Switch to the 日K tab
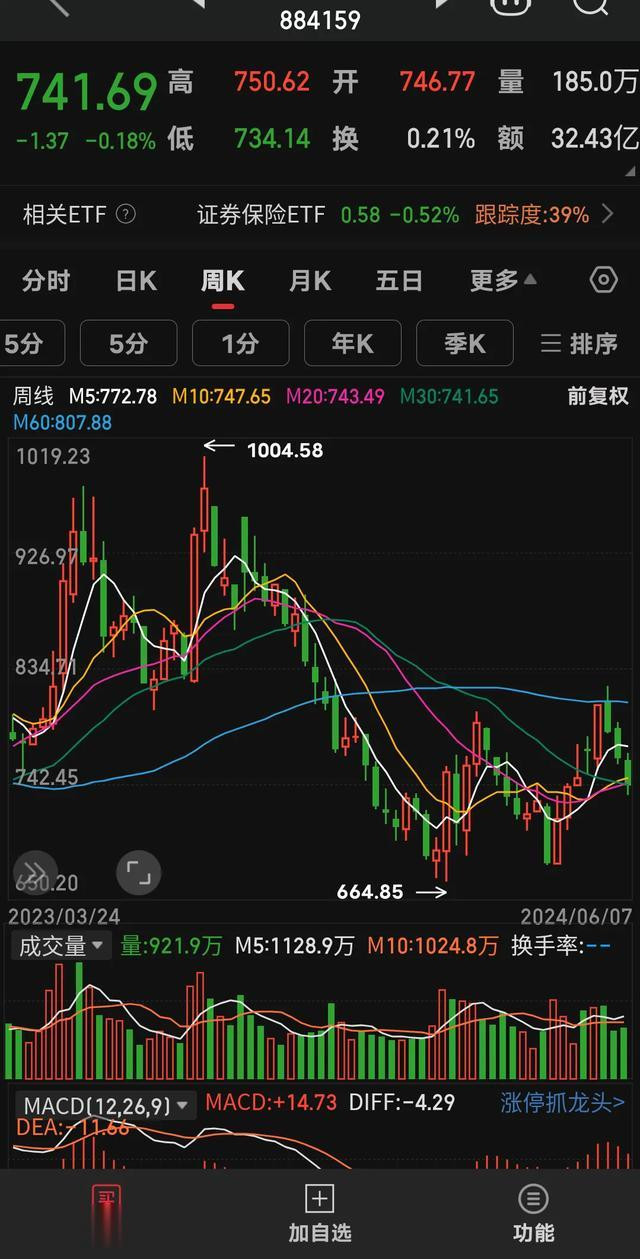 136,281
